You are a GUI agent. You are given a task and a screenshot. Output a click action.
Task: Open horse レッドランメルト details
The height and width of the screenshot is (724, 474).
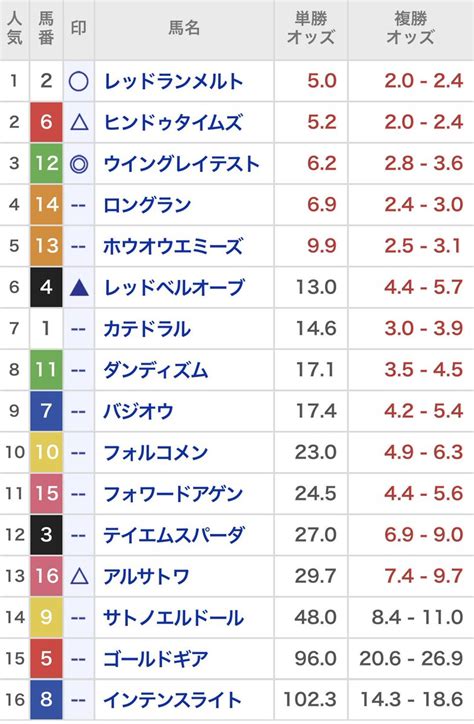click(x=173, y=81)
